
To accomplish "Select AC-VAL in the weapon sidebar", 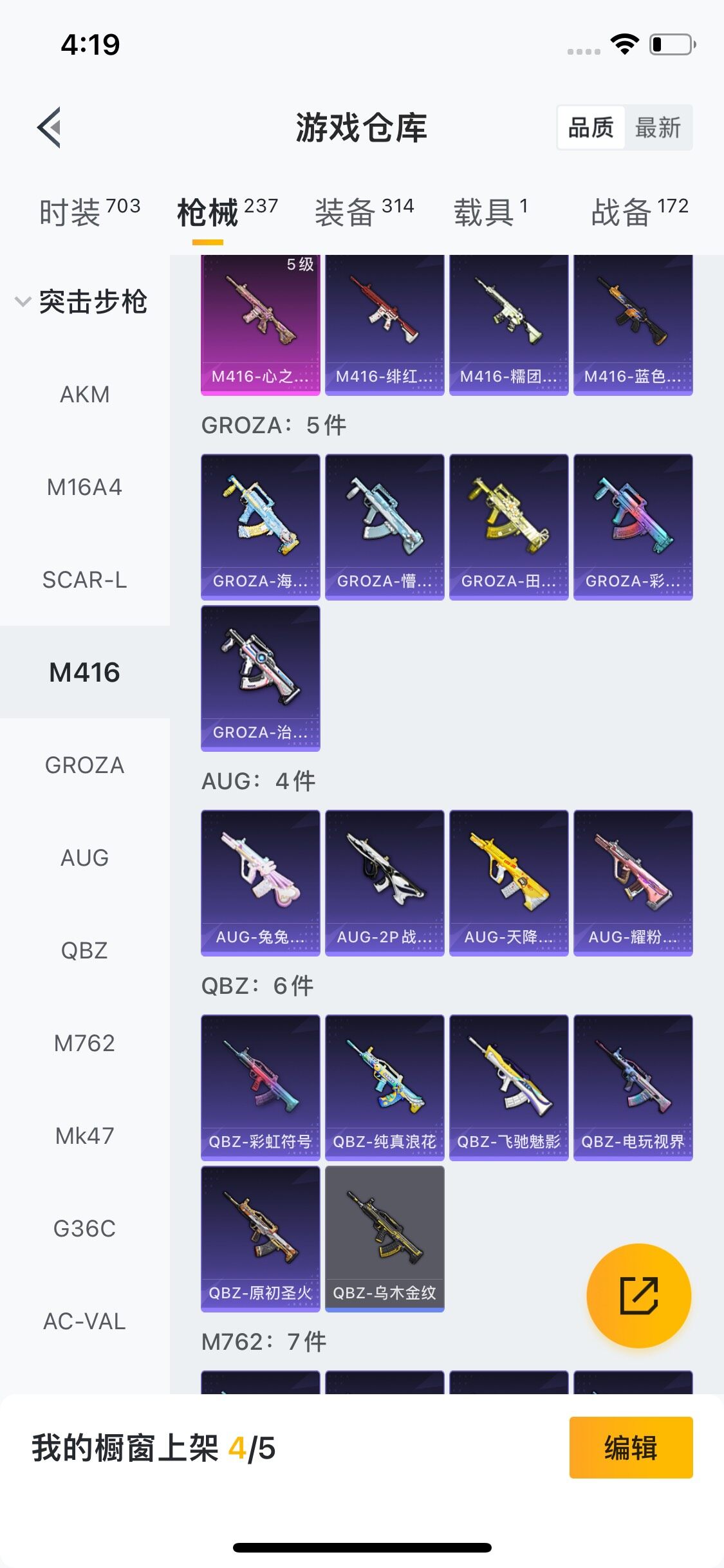I will (84, 1321).
